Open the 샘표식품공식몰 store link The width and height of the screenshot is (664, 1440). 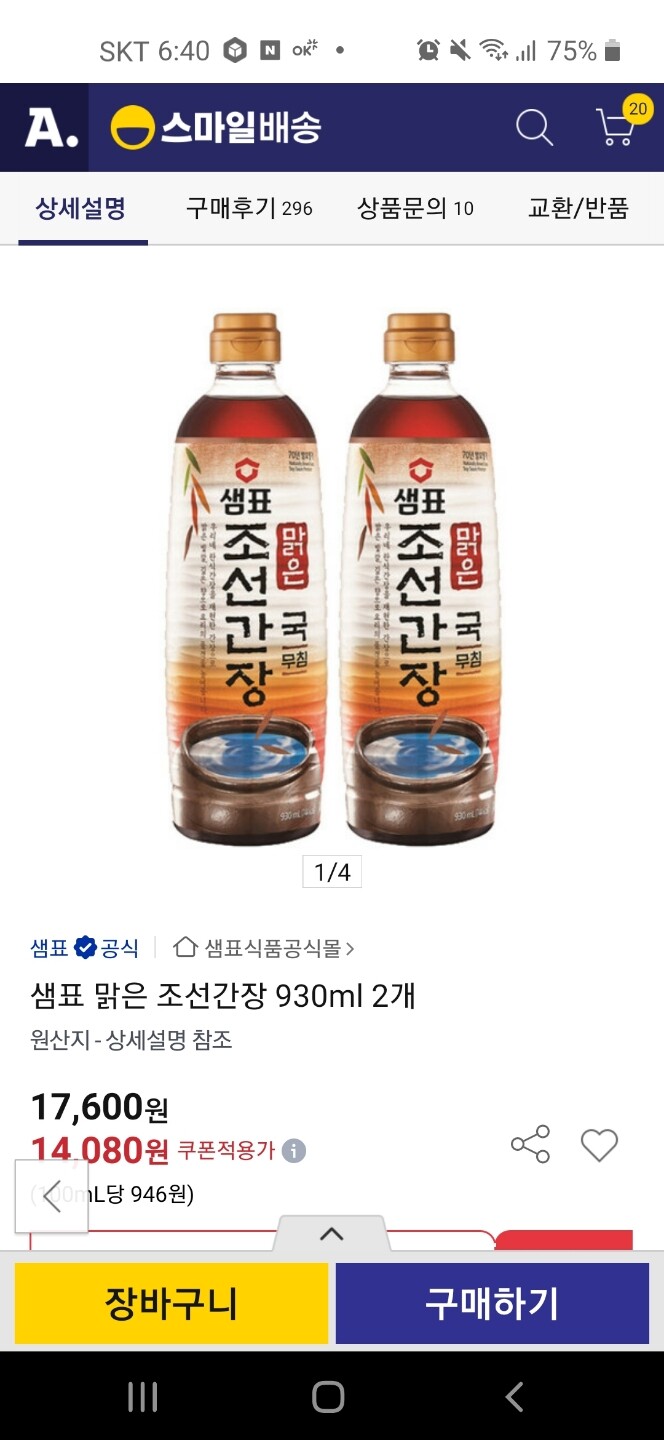264,947
